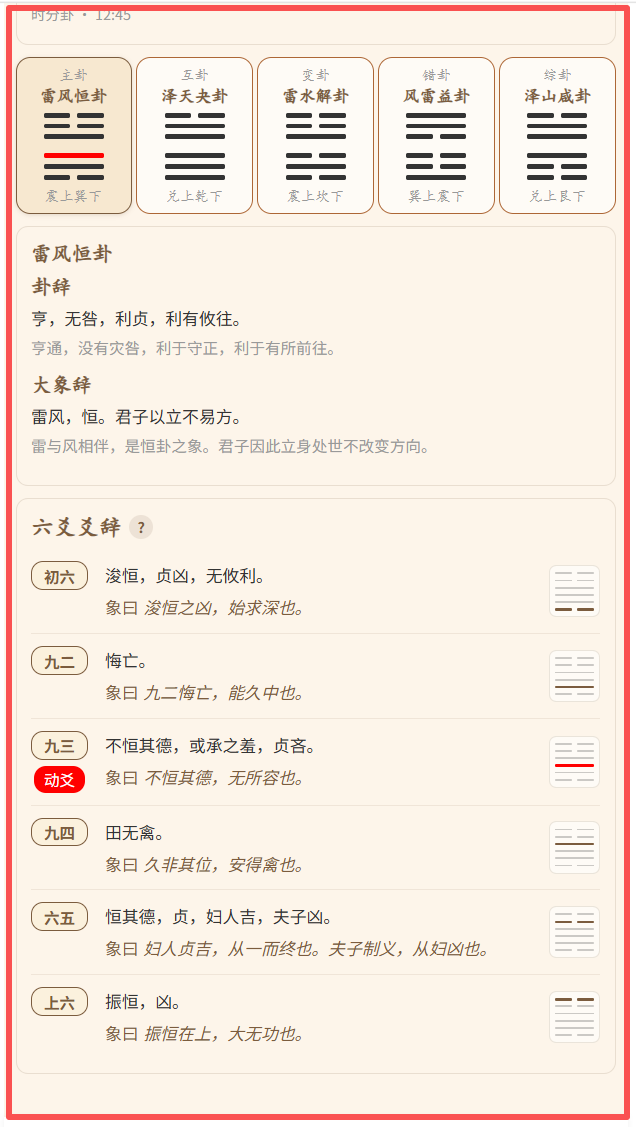The width and height of the screenshot is (636, 1127).
Task: Open the 六五 恒其德 line row
Action: 315,932
